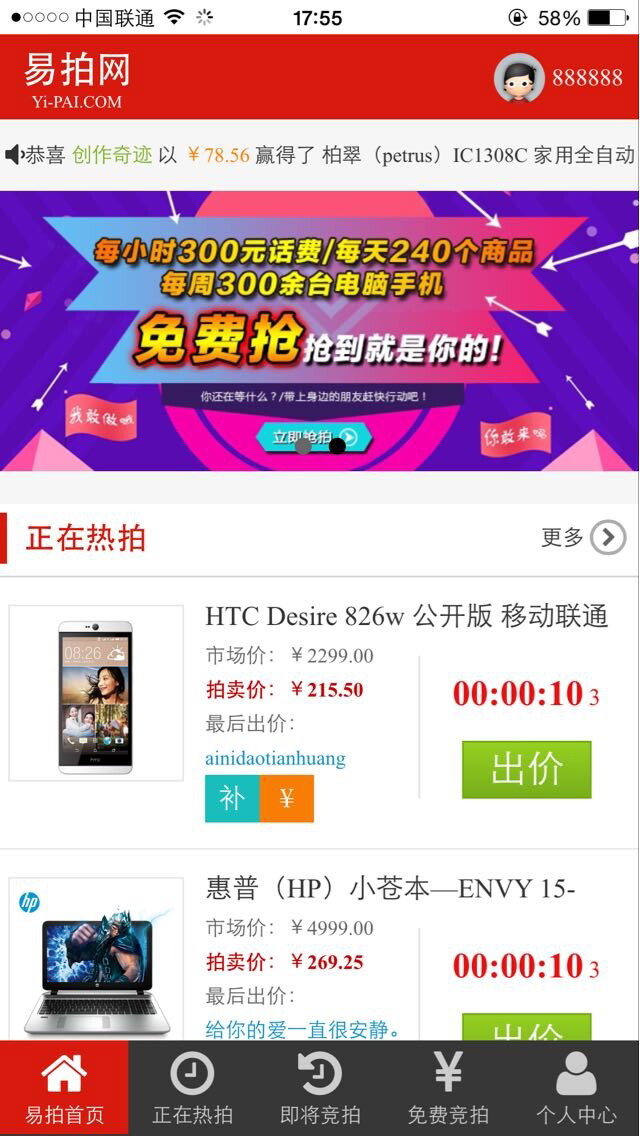Open the HTC Desire 826w product image
Image resolution: width=640 pixels, height=1136 pixels.
pos(96,693)
